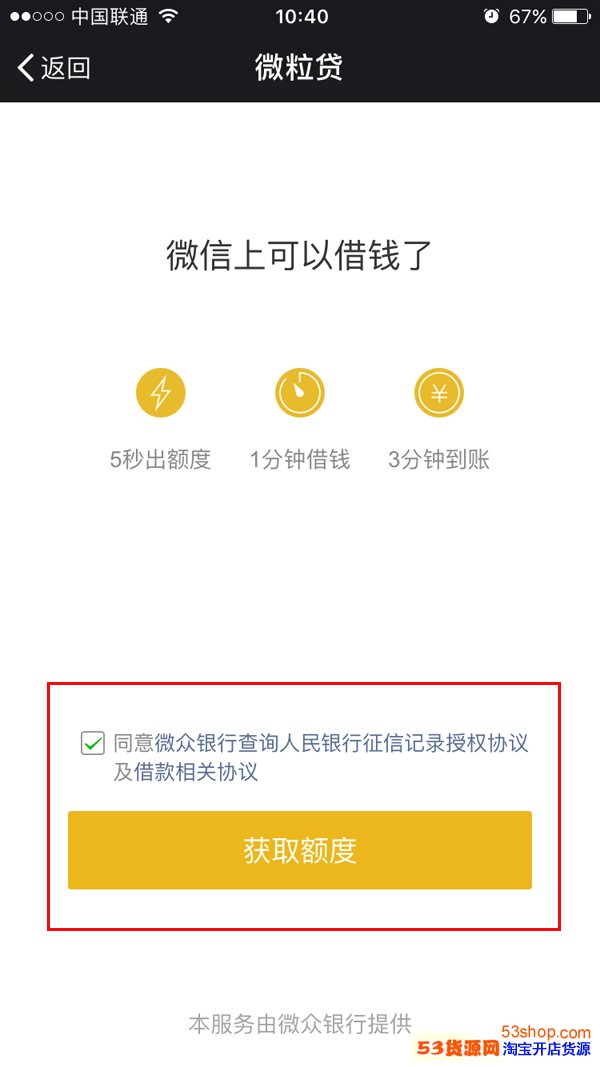
Task: Tap the 获取额度 button
Action: (299, 850)
